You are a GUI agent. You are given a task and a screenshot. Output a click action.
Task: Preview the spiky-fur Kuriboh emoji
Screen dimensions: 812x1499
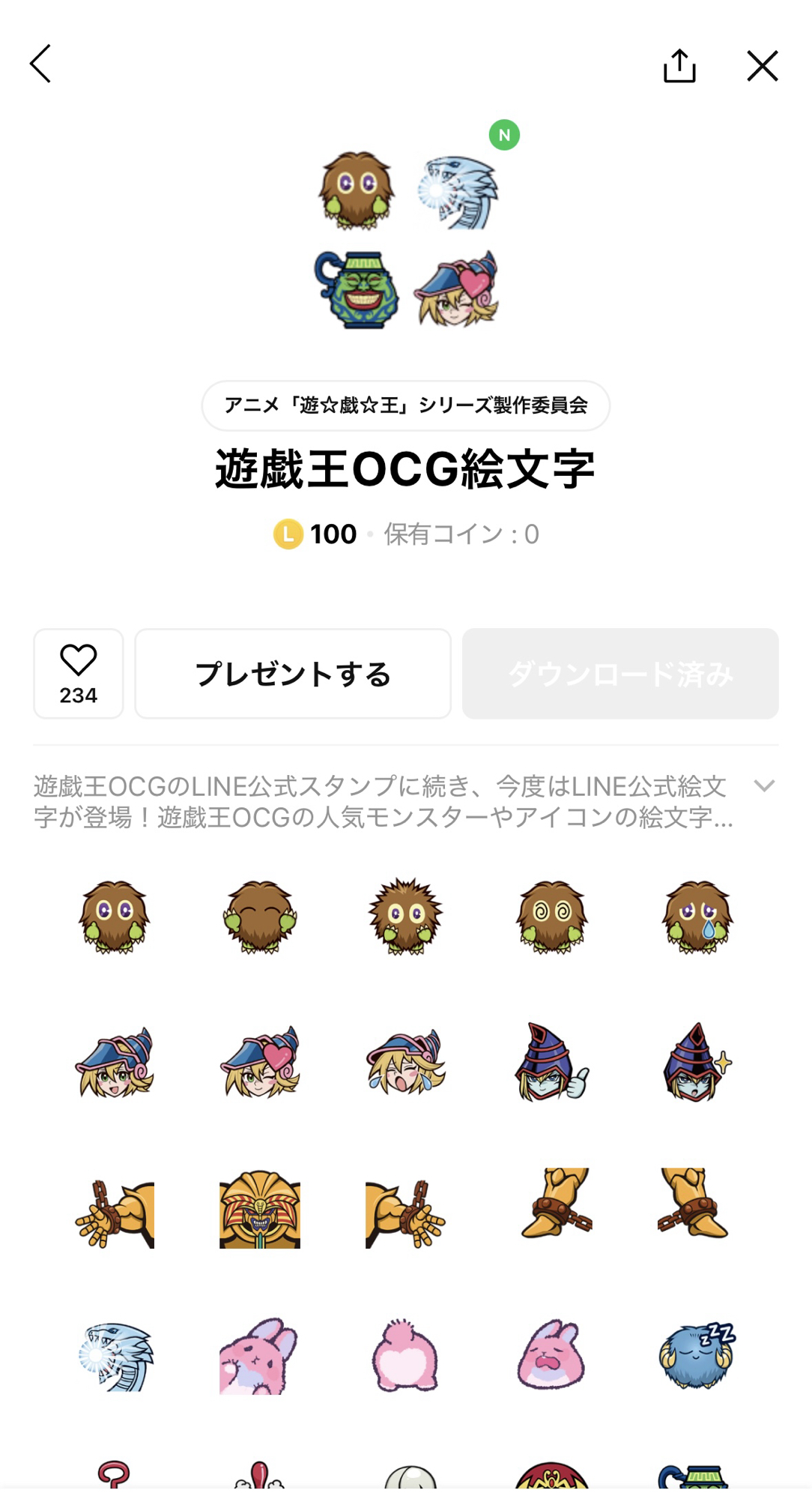tap(405, 916)
